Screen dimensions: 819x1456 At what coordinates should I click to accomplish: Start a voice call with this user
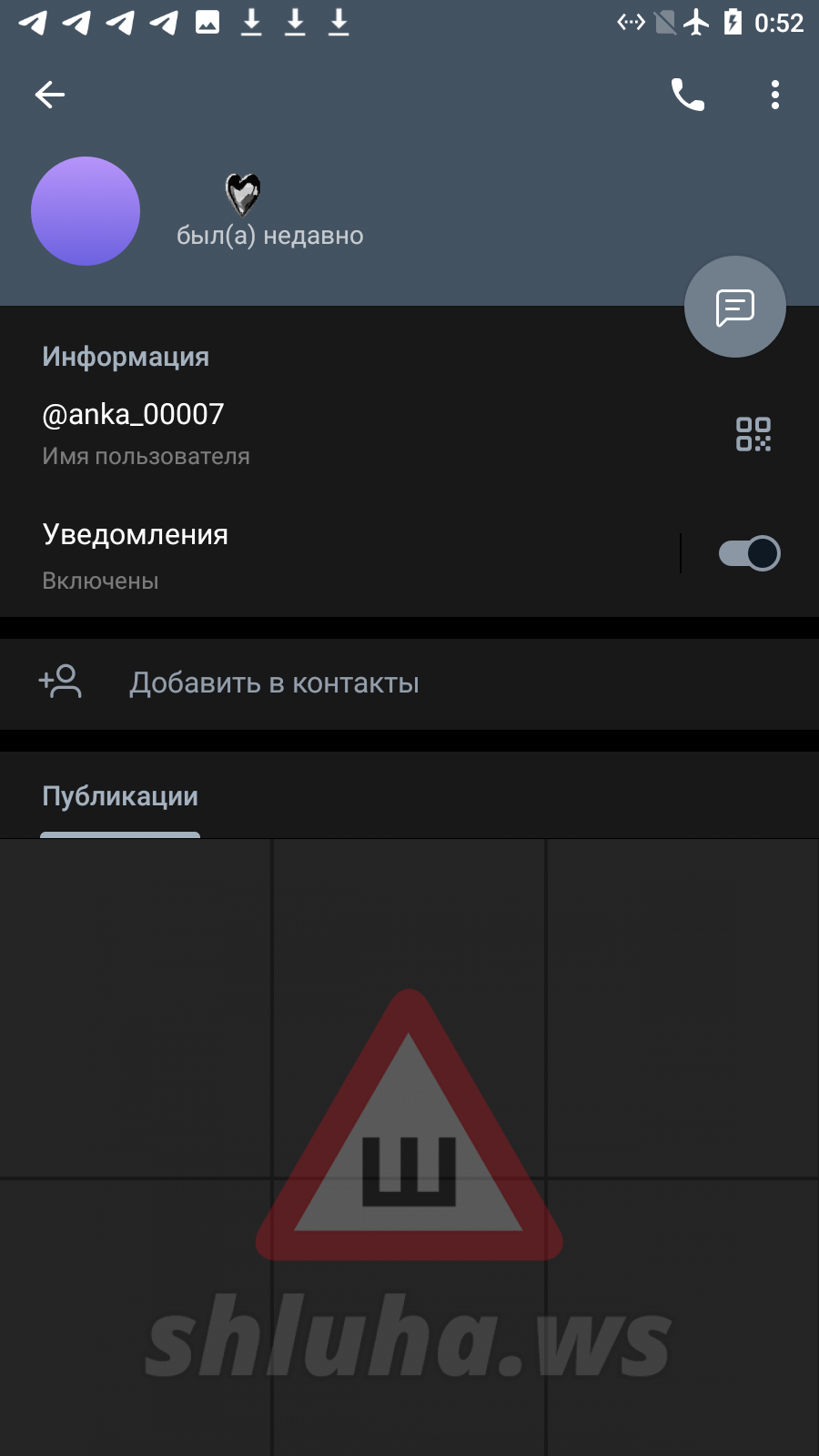click(688, 95)
